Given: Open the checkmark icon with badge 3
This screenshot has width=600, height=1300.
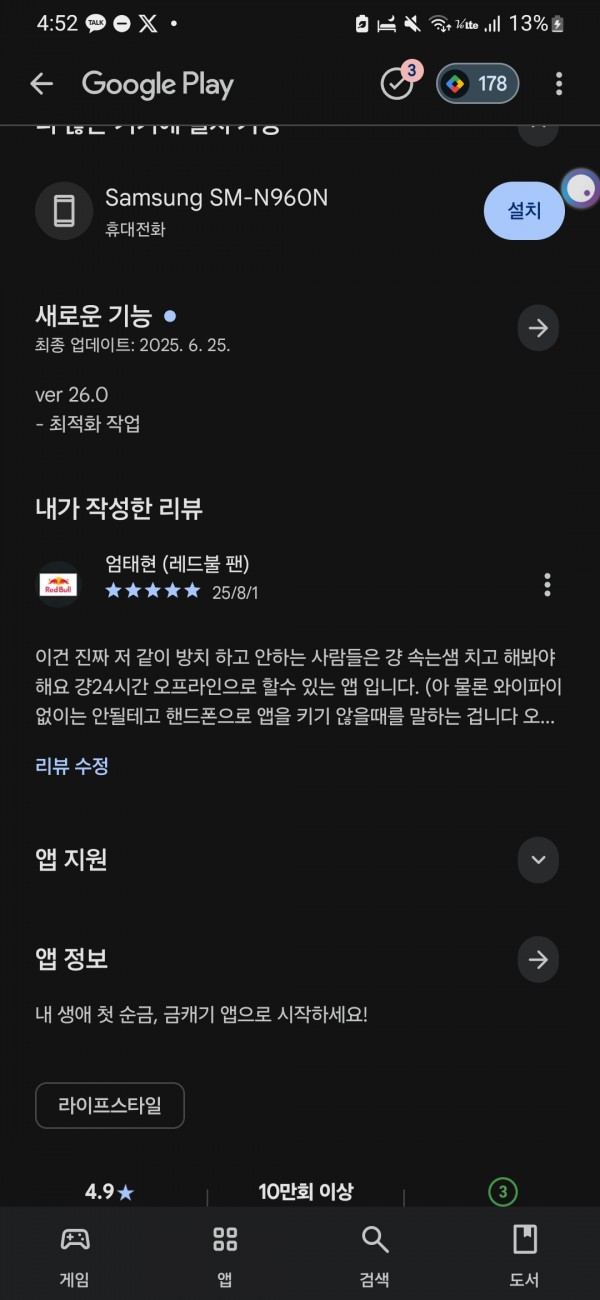Looking at the screenshot, I should 398,83.
